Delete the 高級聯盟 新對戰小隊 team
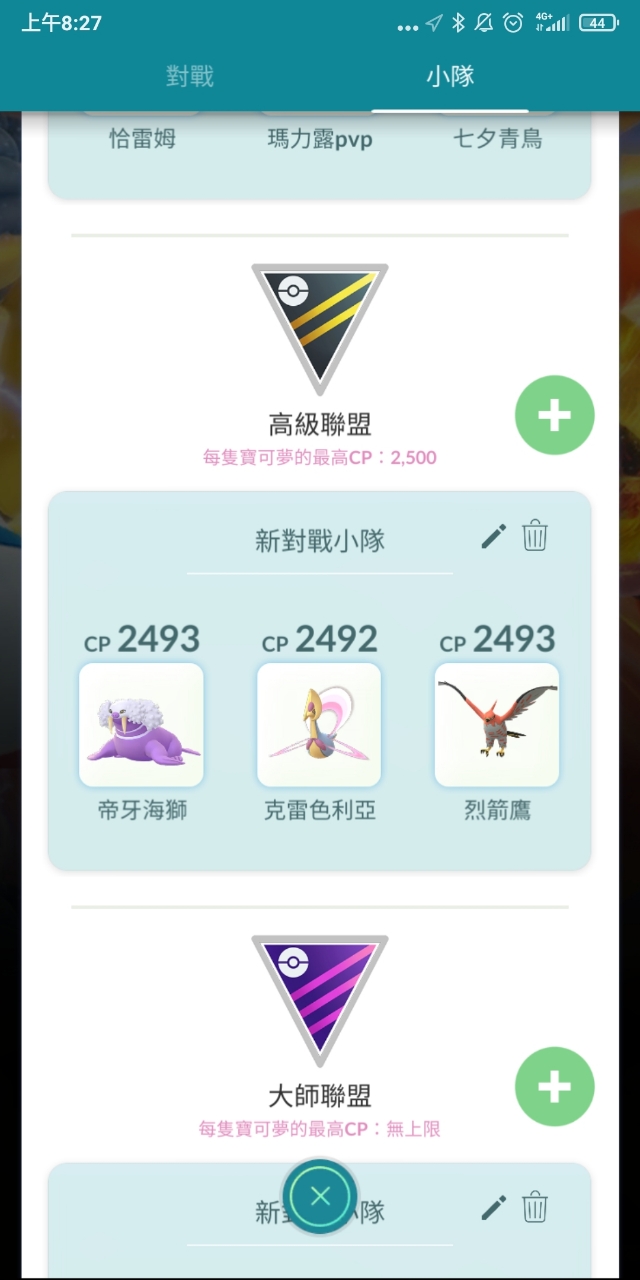This screenshot has width=640, height=1280. tap(535, 536)
